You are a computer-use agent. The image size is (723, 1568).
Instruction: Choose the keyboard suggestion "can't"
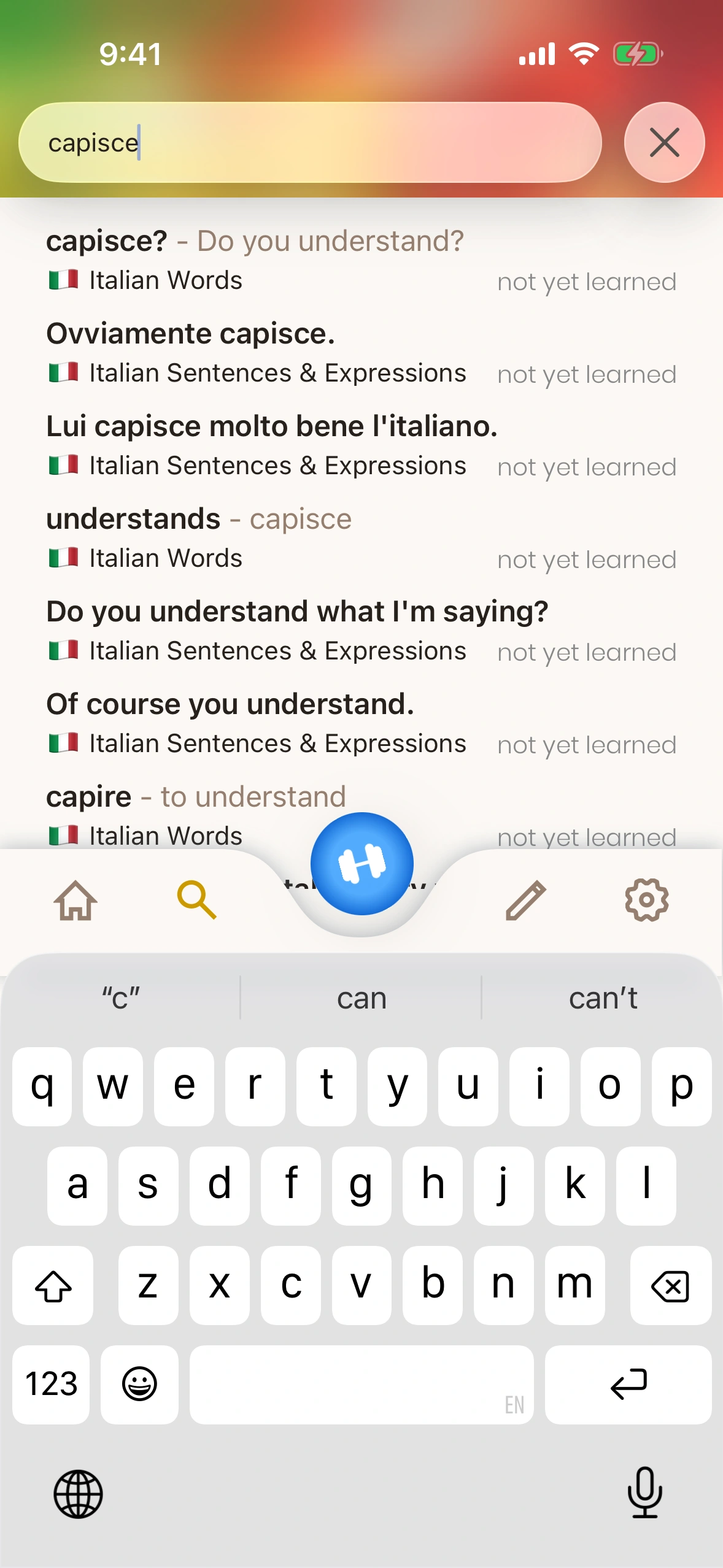(603, 998)
